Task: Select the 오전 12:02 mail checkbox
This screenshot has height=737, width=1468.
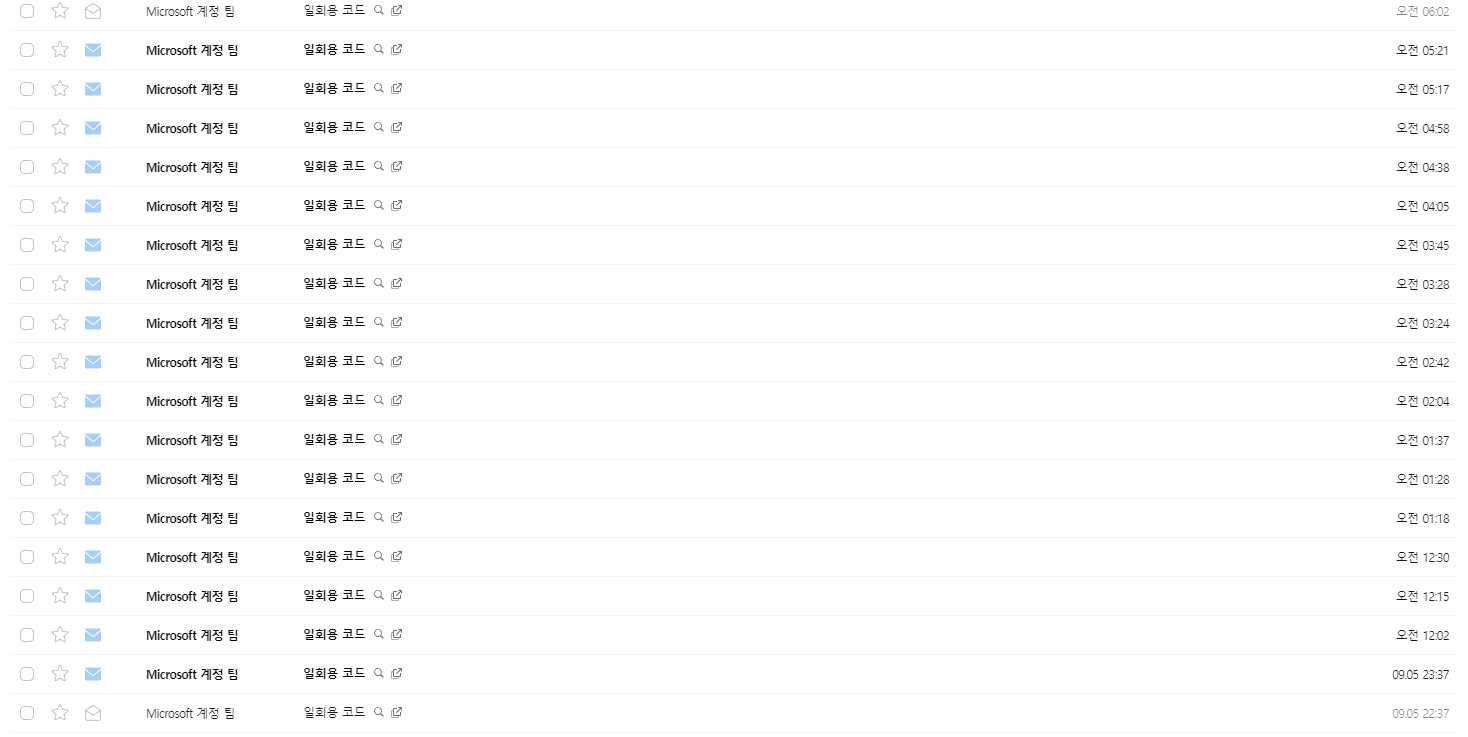Action: click(x=27, y=635)
